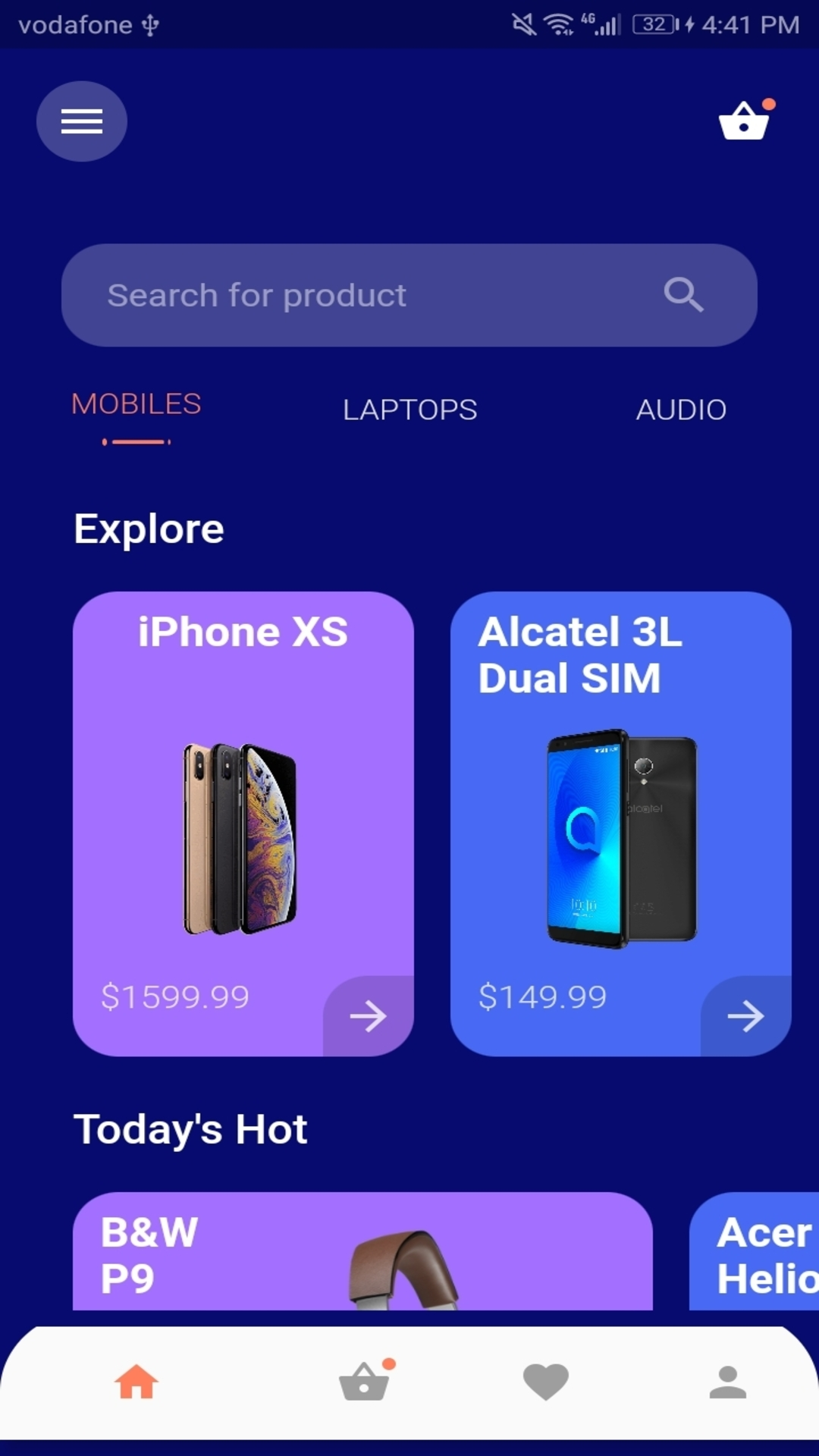Open the profile tab in bottom navigation
This screenshot has width=819, height=1456.
(728, 1382)
